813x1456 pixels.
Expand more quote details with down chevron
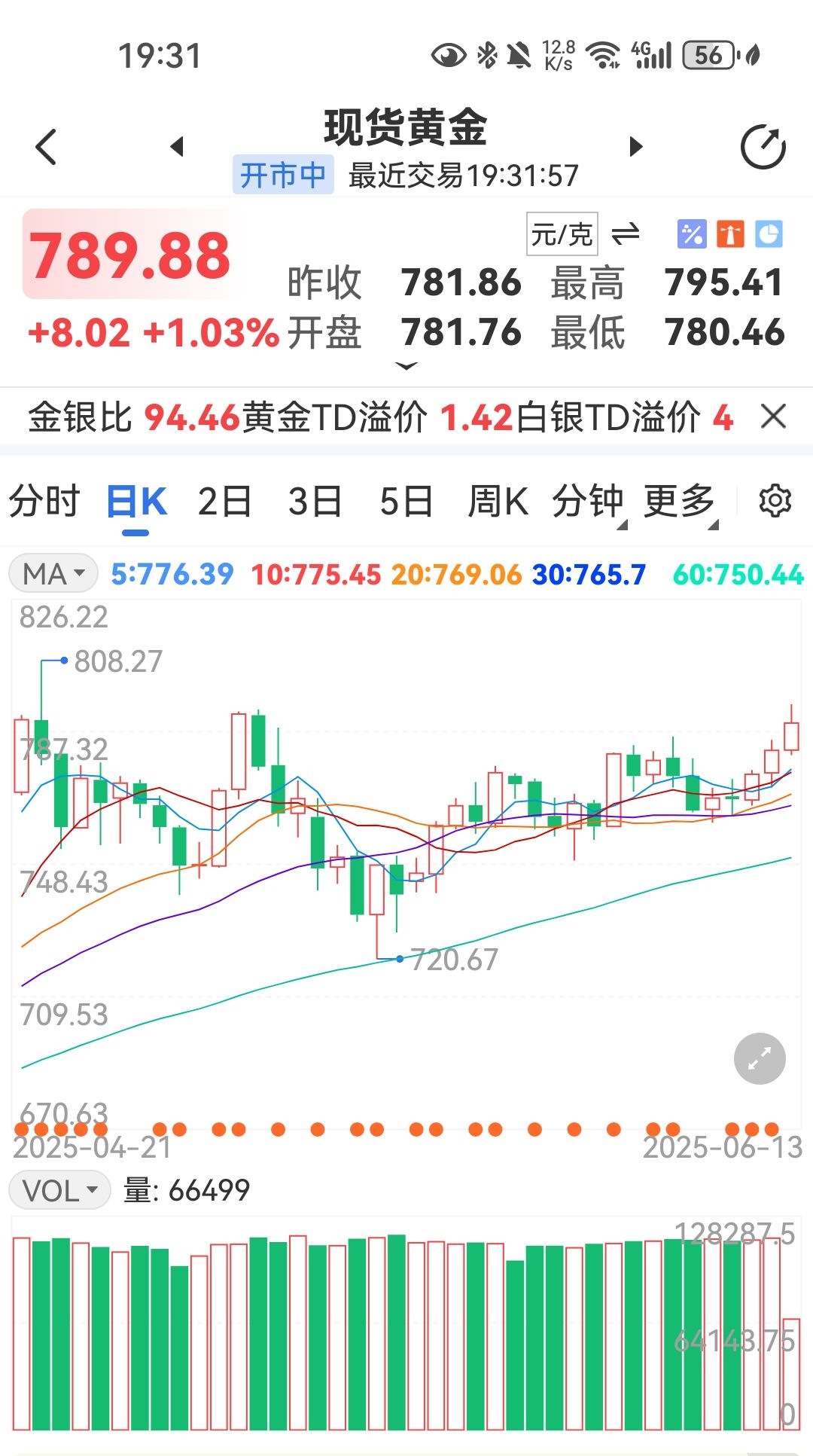pos(406,366)
